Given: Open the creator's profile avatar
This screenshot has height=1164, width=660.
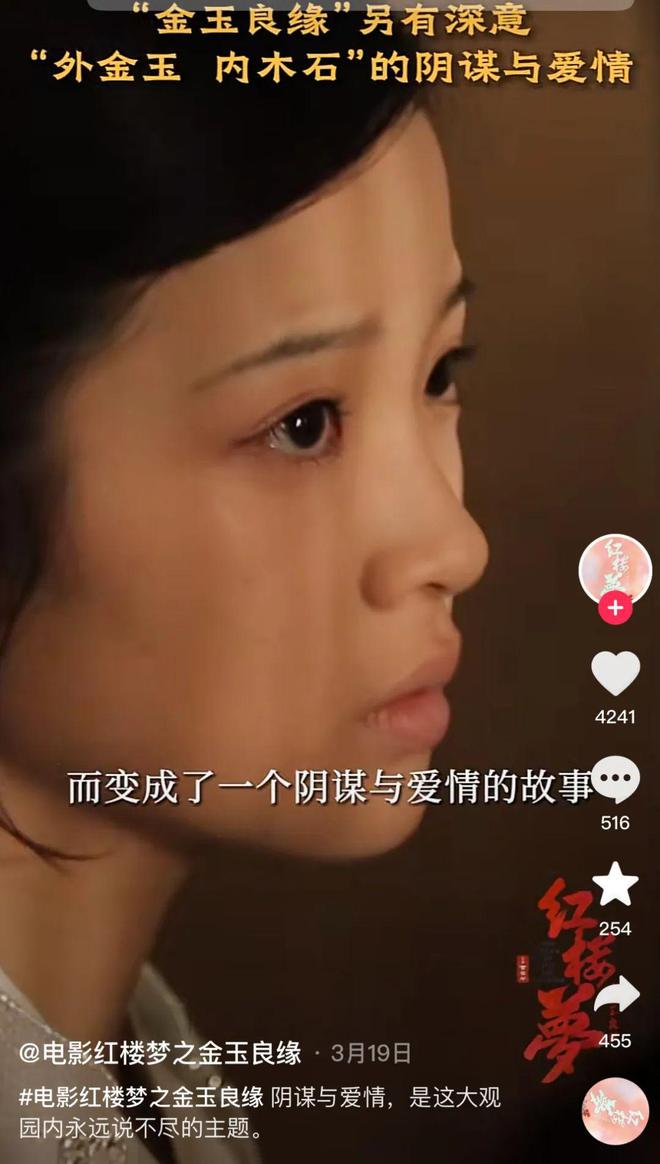Looking at the screenshot, I should [x=615, y=568].
